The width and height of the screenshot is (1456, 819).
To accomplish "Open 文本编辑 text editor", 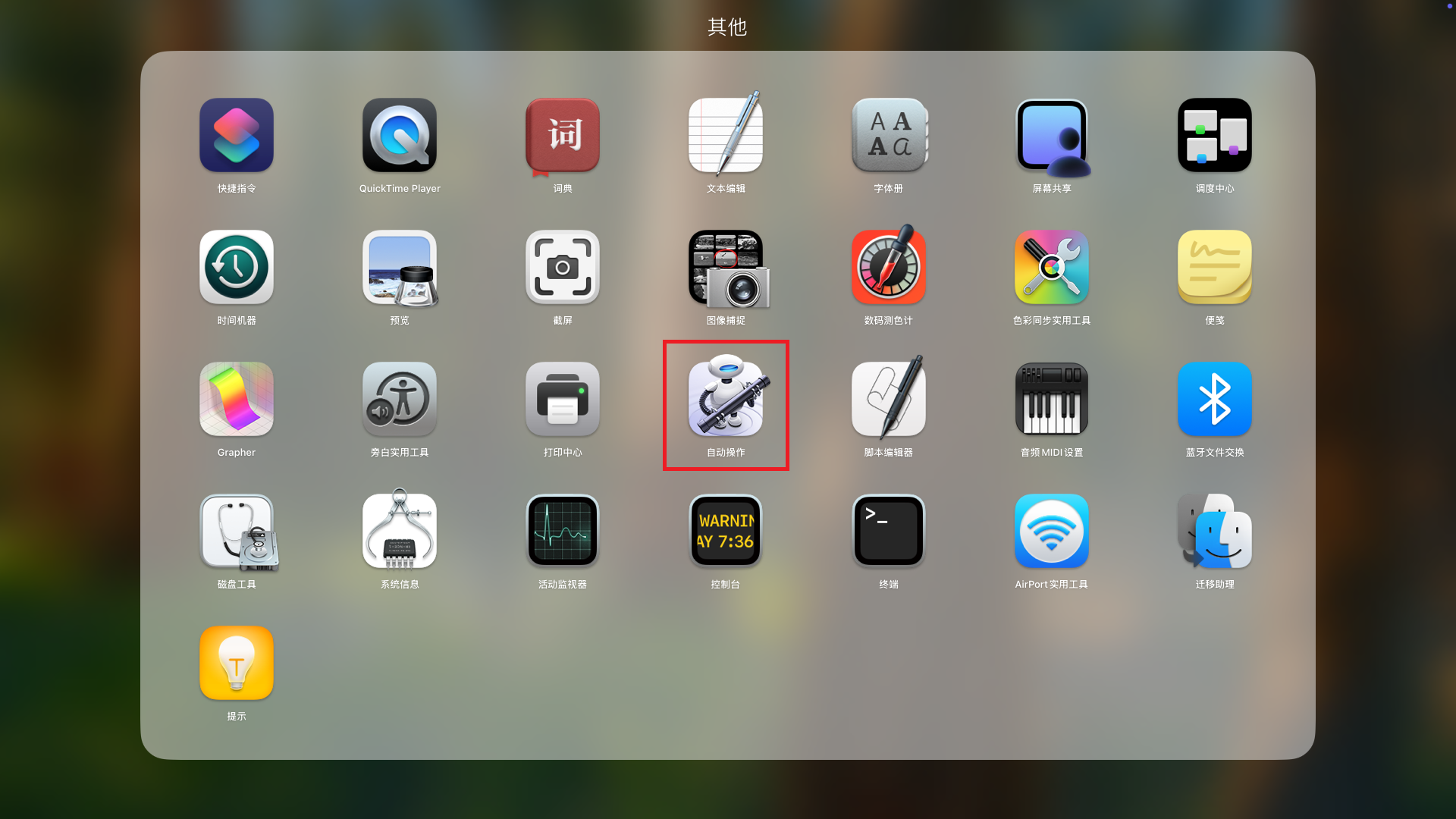I will click(726, 136).
